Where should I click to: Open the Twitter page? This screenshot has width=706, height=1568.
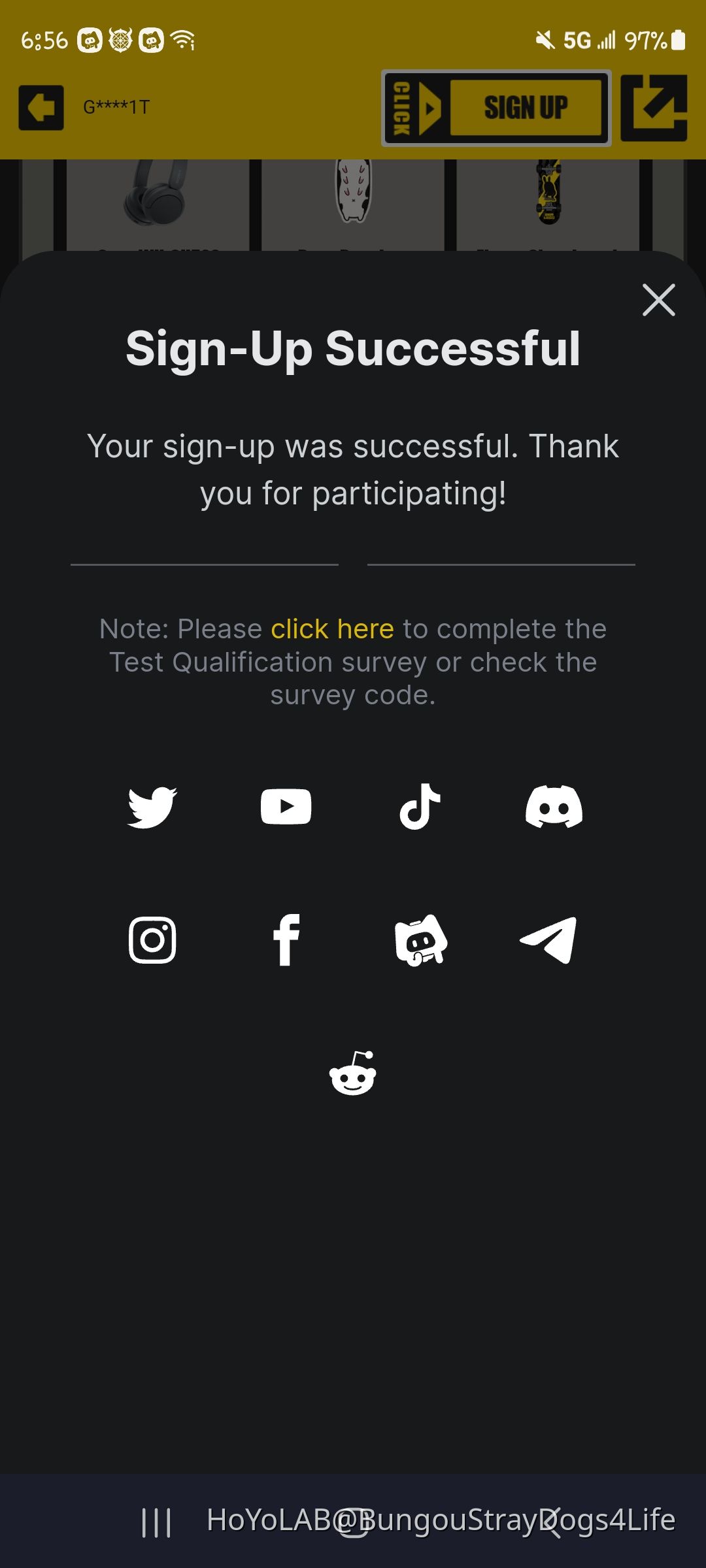pyautogui.click(x=152, y=808)
